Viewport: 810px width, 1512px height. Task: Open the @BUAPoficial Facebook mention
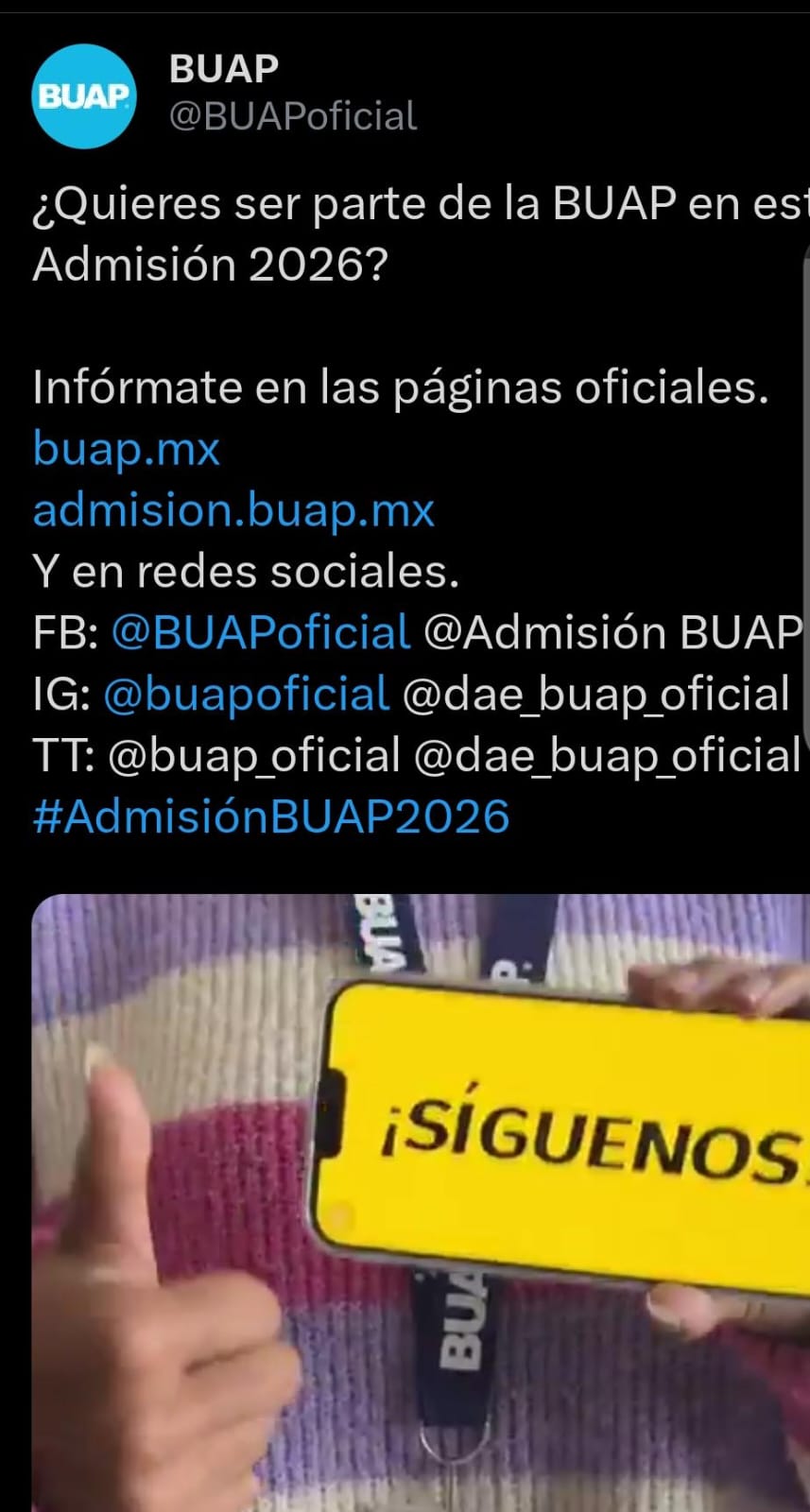[x=261, y=632]
